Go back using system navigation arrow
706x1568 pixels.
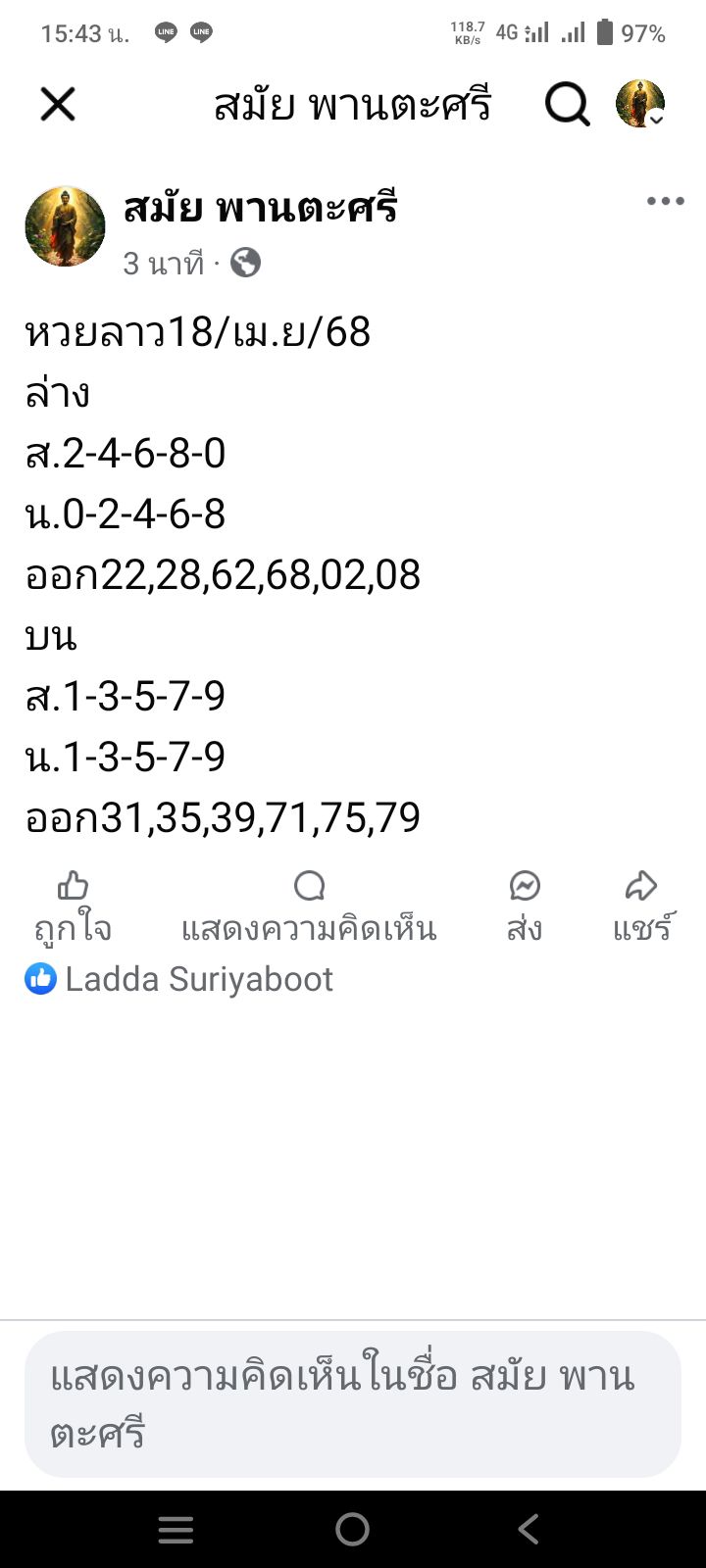[x=529, y=1529]
